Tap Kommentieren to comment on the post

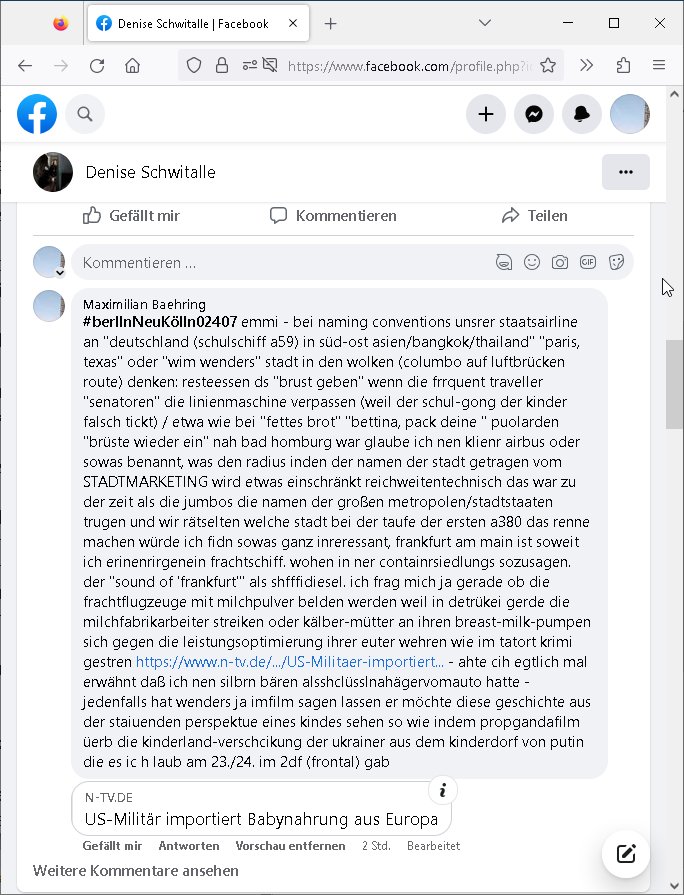(333, 215)
